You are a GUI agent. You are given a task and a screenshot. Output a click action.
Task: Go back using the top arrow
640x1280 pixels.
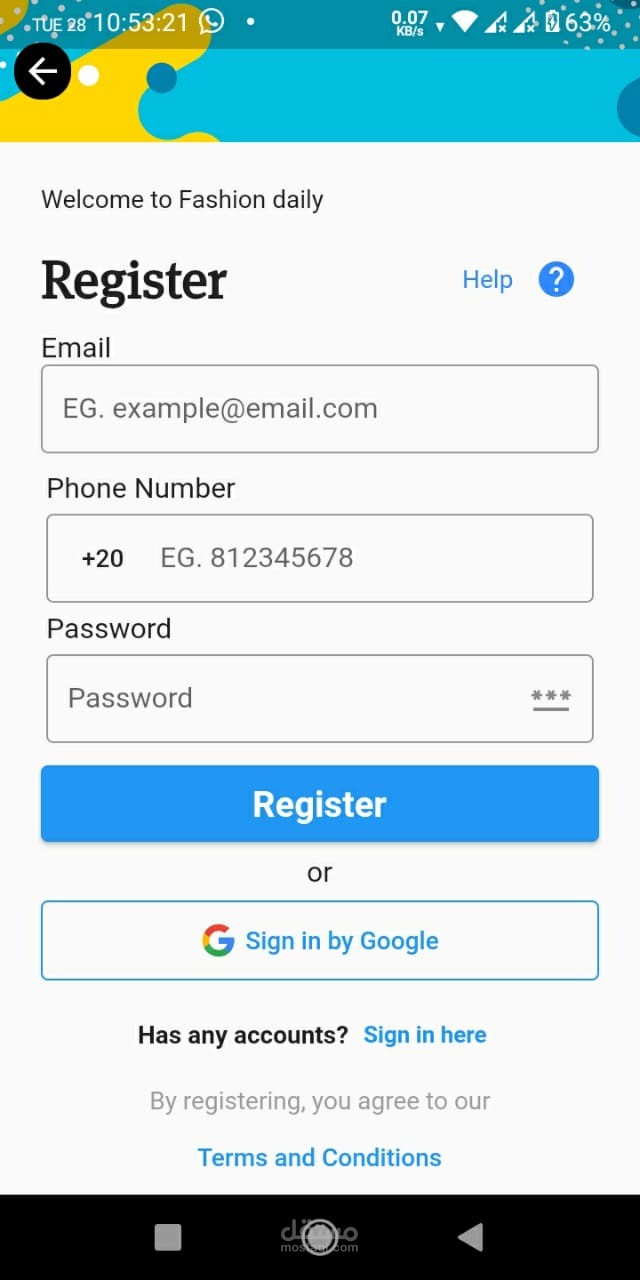coord(42,72)
